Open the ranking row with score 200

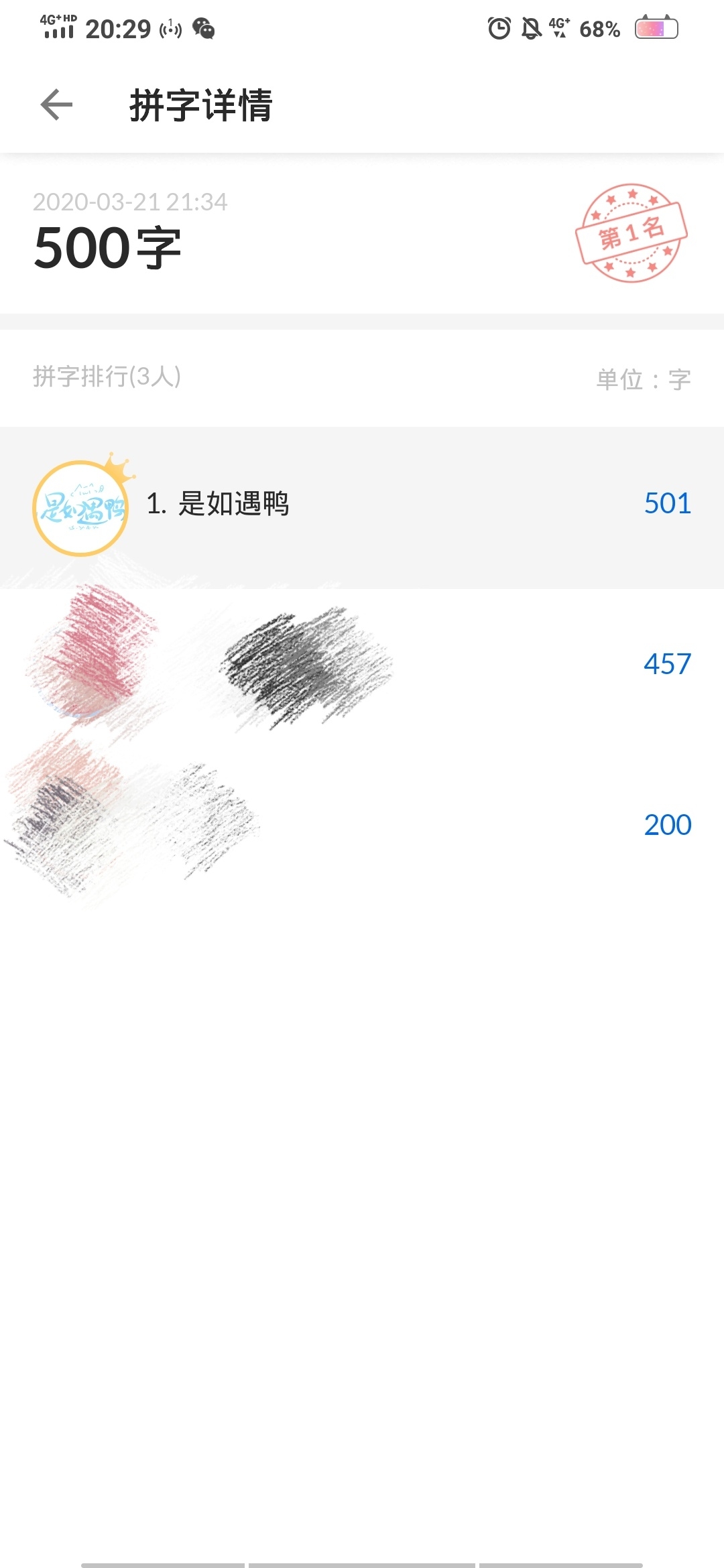click(362, 826)
